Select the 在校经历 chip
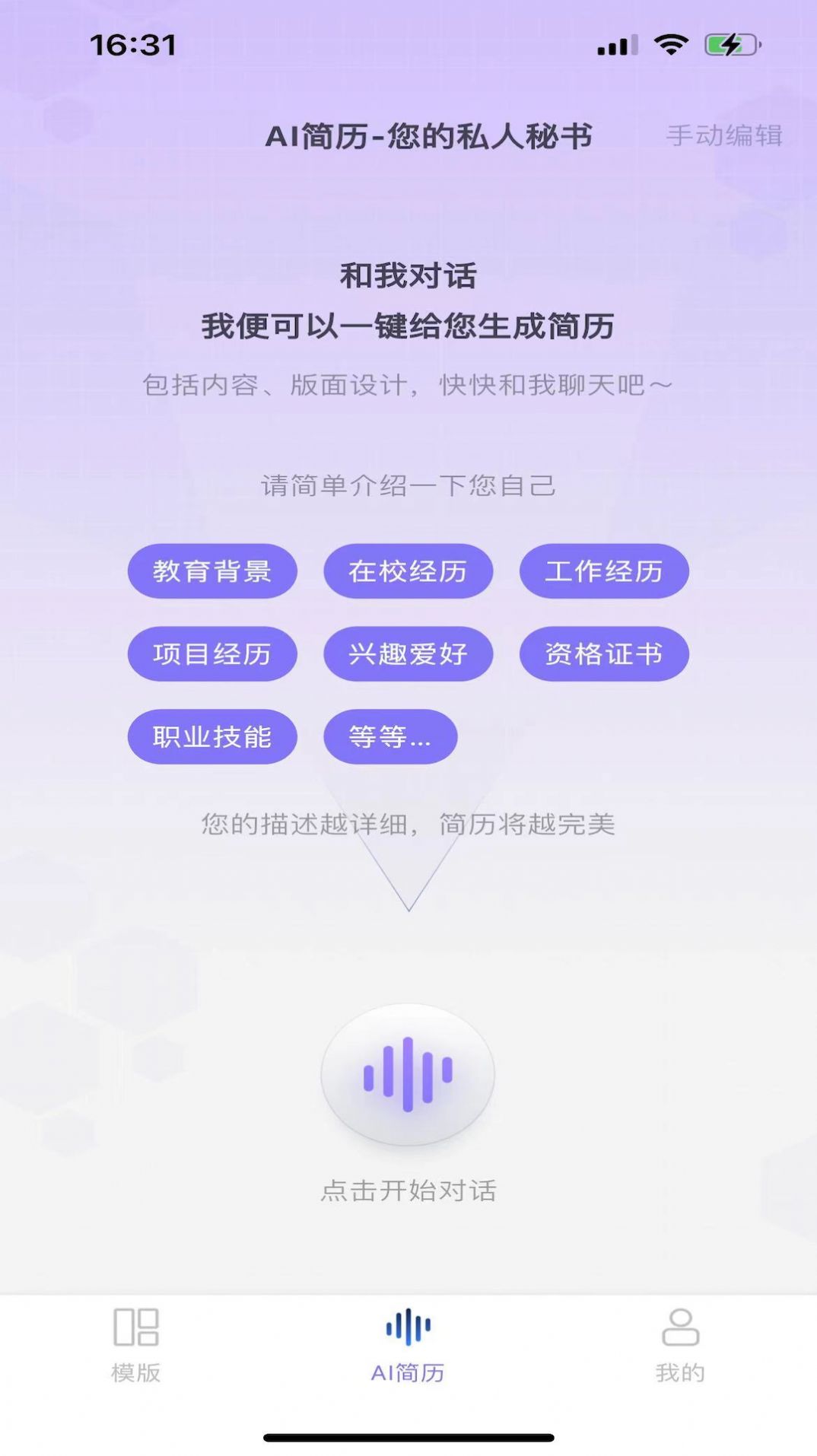The width and height of the screenshot is (817, 1456). click(x=408, y=571)
